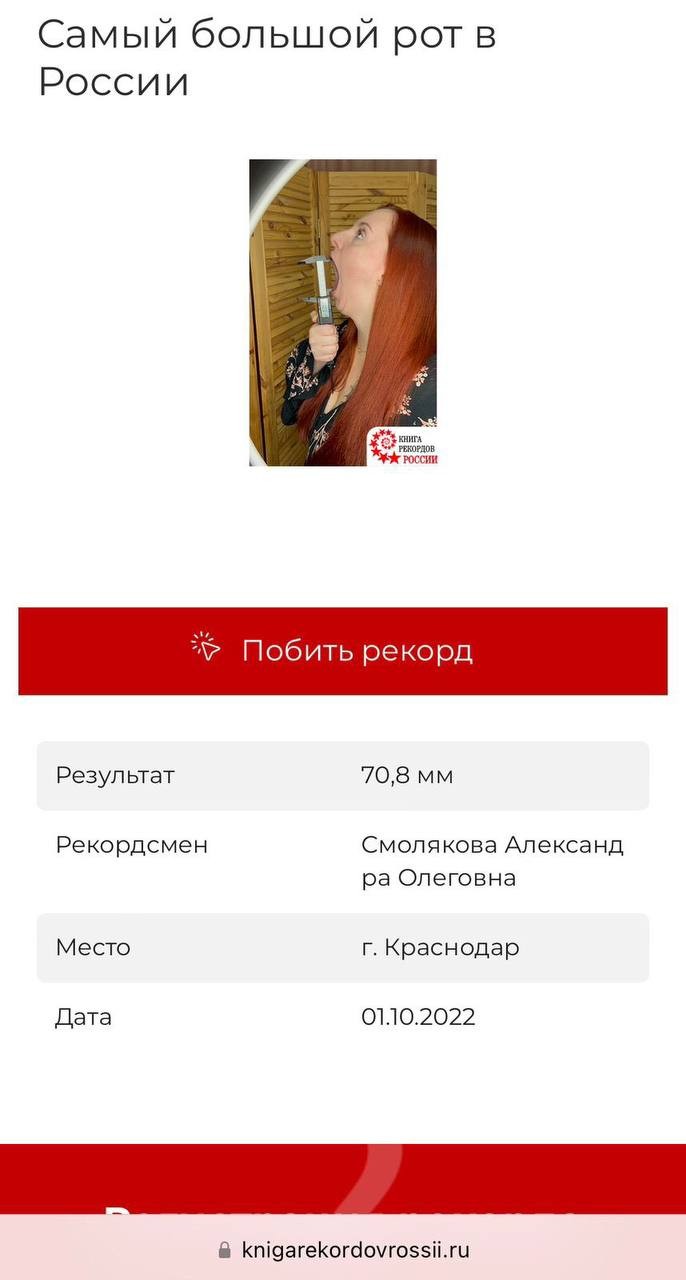
Task: Tap the knigarekordovrossii.ru address bar
Action: pyautogui.click(x=343, y=1250)
